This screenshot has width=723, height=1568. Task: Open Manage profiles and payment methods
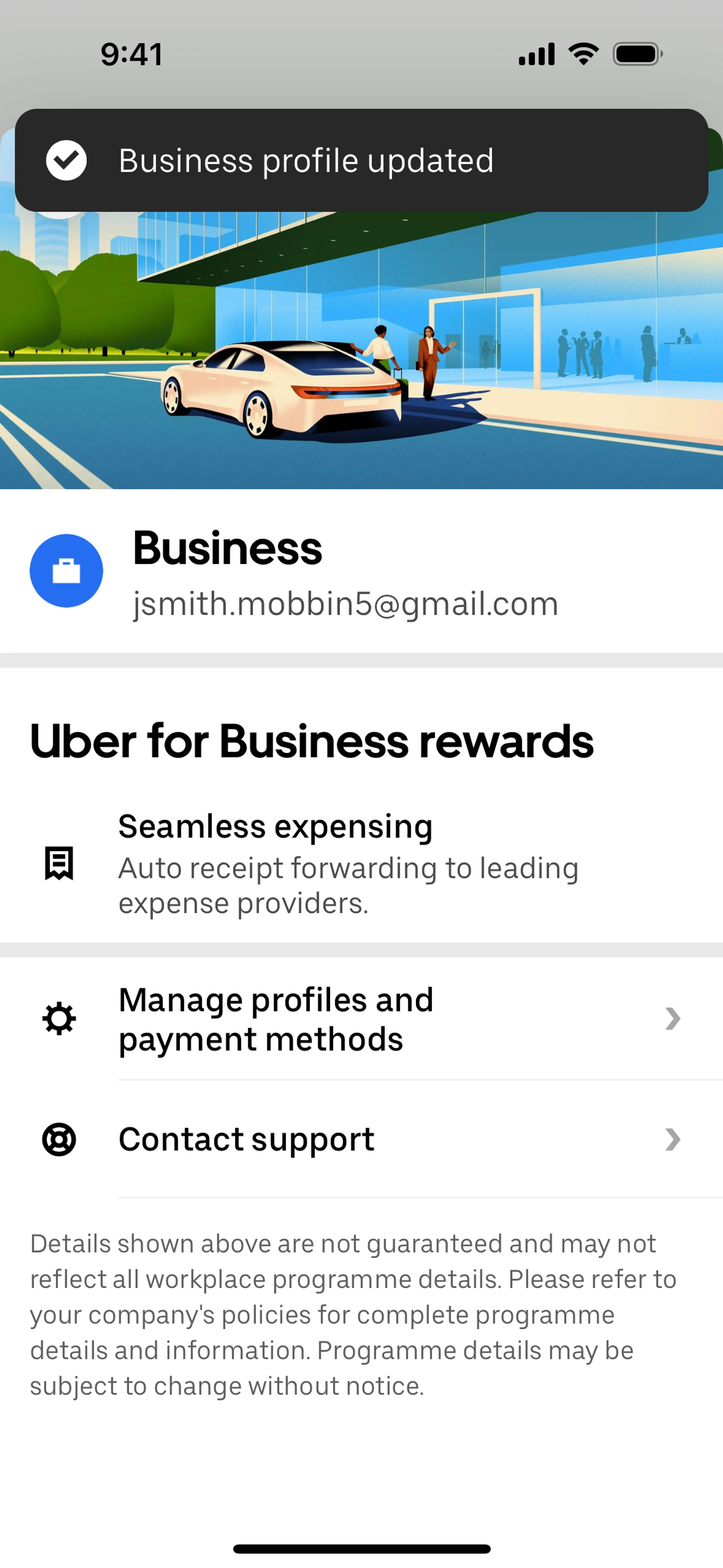(361, 1019)
